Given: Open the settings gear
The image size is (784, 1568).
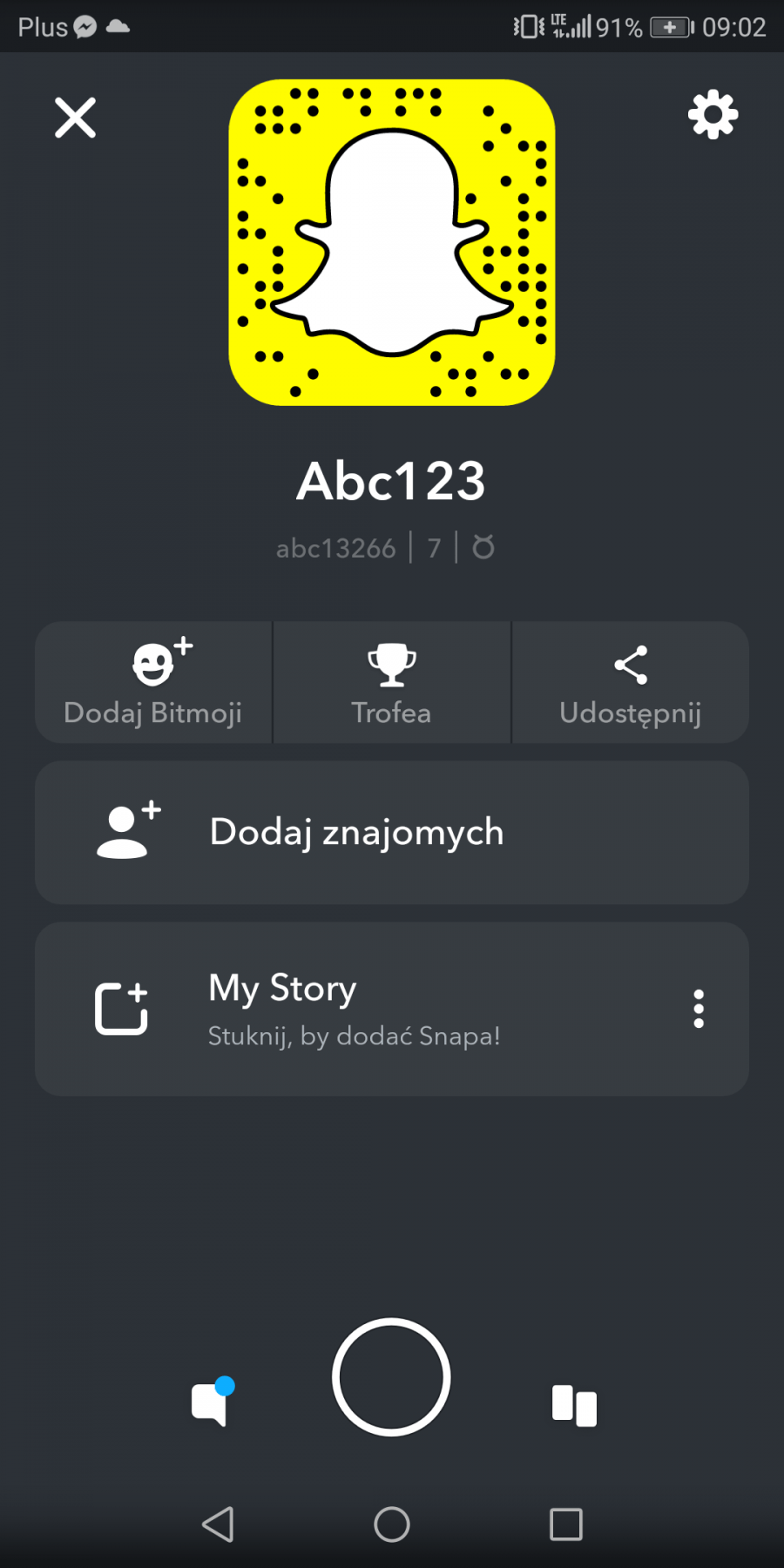Looking at the screenshot, I should [713, 114].
